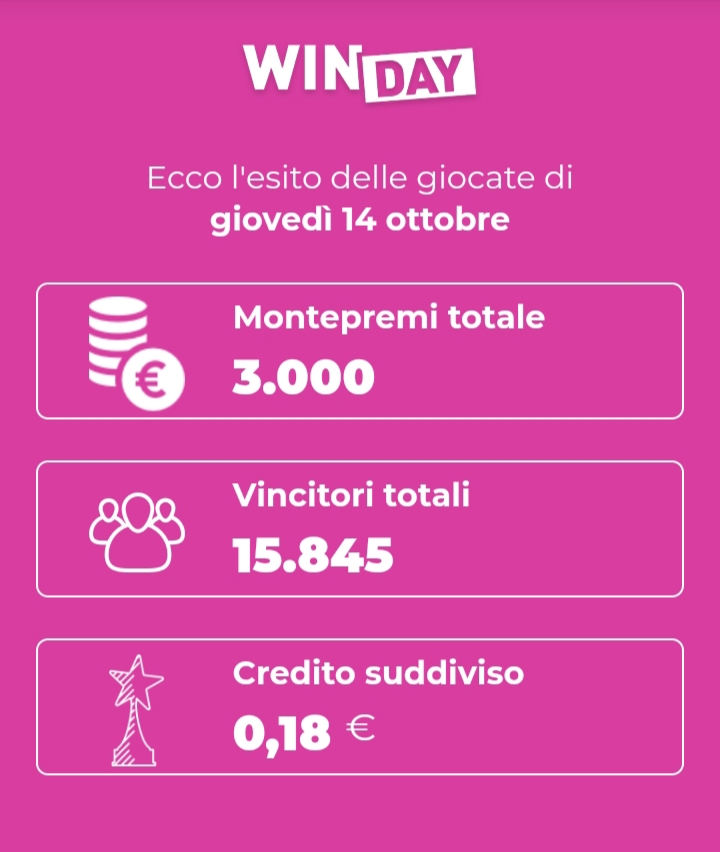Open the Montepremi totale card

pyautogui.click(x=360, y=348)
